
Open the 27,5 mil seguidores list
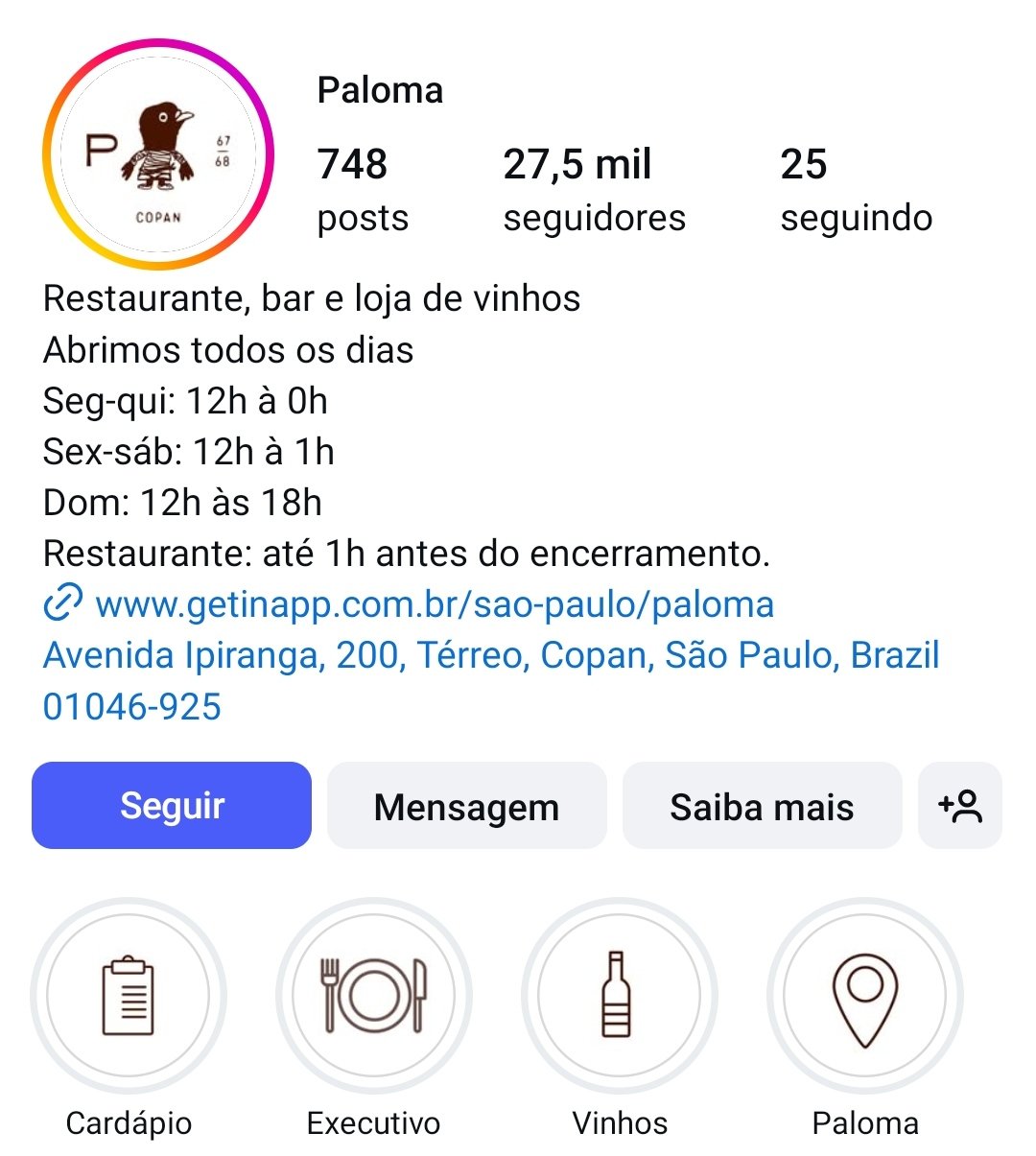point(594,190)
